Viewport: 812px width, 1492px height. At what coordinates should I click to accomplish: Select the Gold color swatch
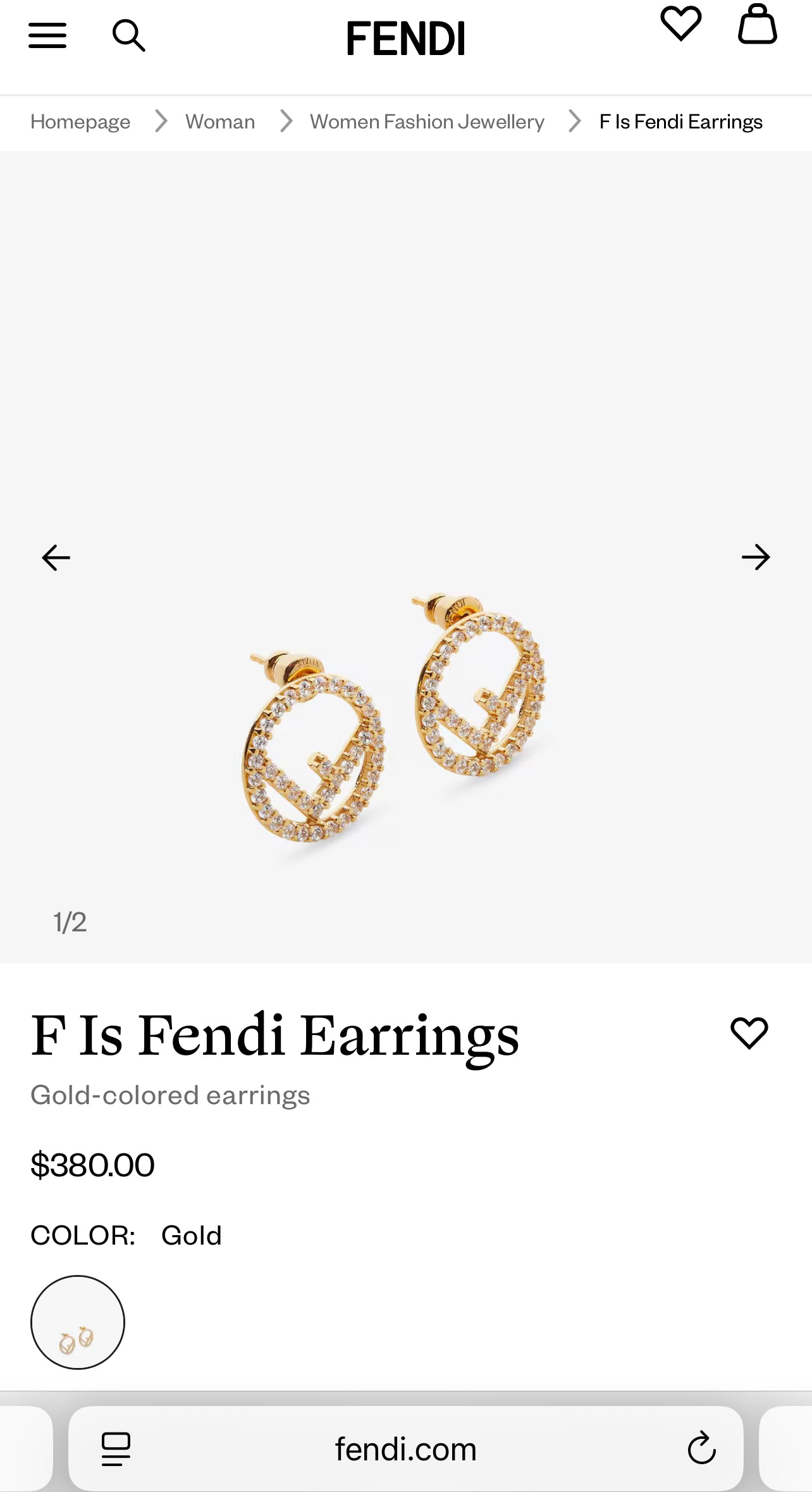(78, 1322)
